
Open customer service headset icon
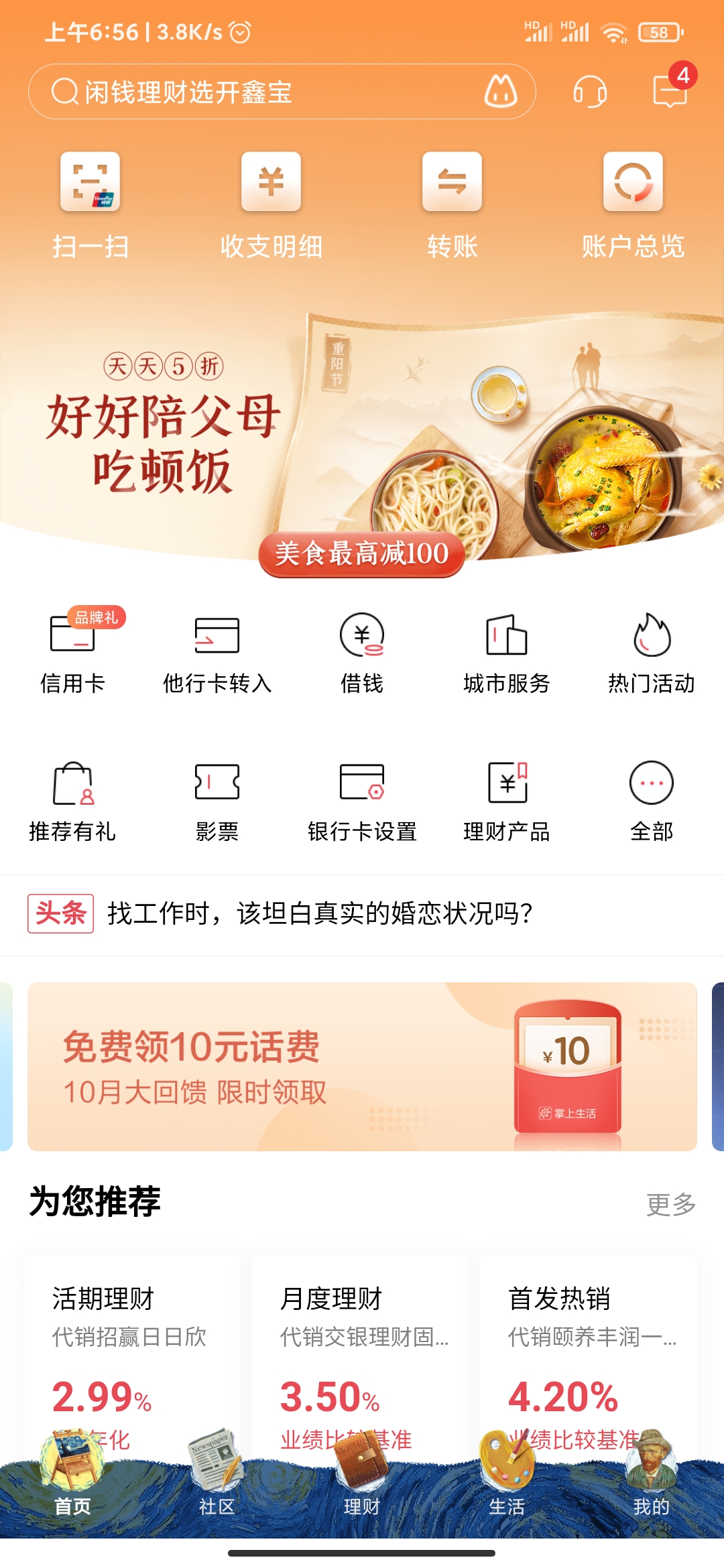(x=589, y=94)
